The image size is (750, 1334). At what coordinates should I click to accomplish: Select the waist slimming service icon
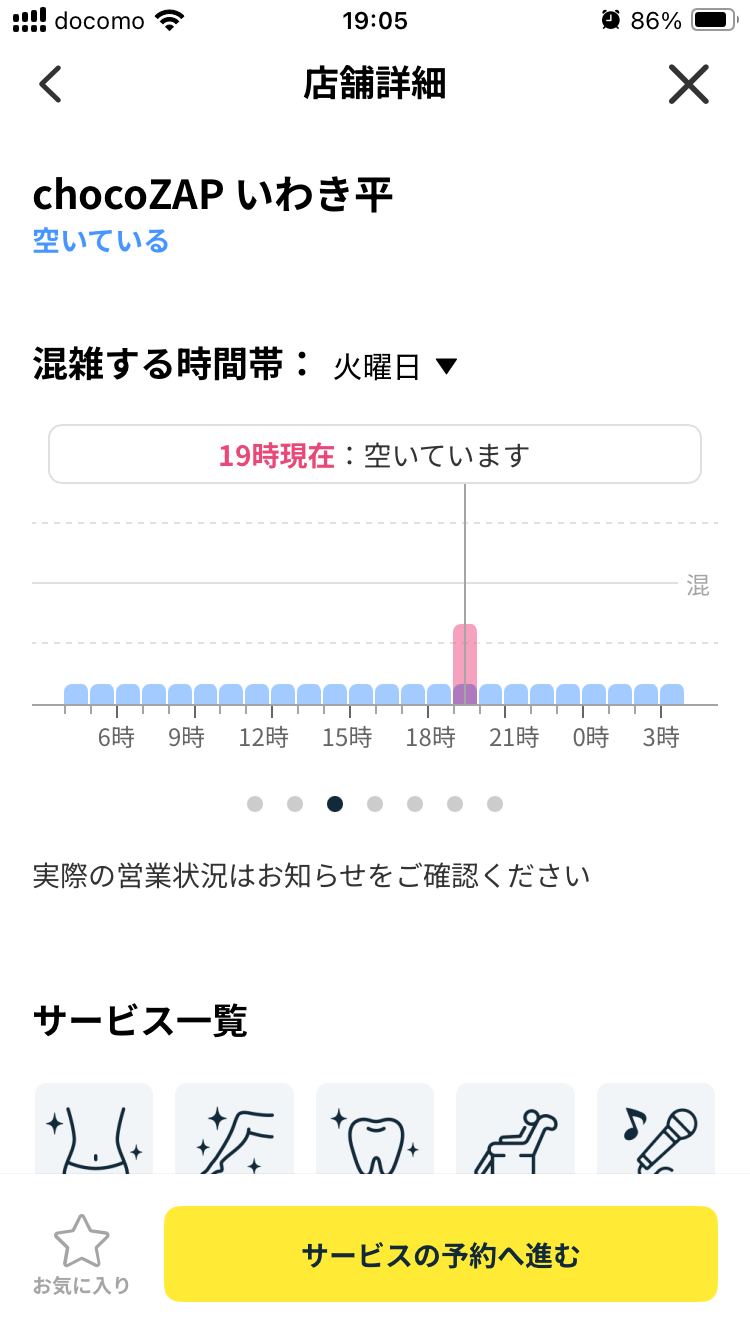point(94,1130)
